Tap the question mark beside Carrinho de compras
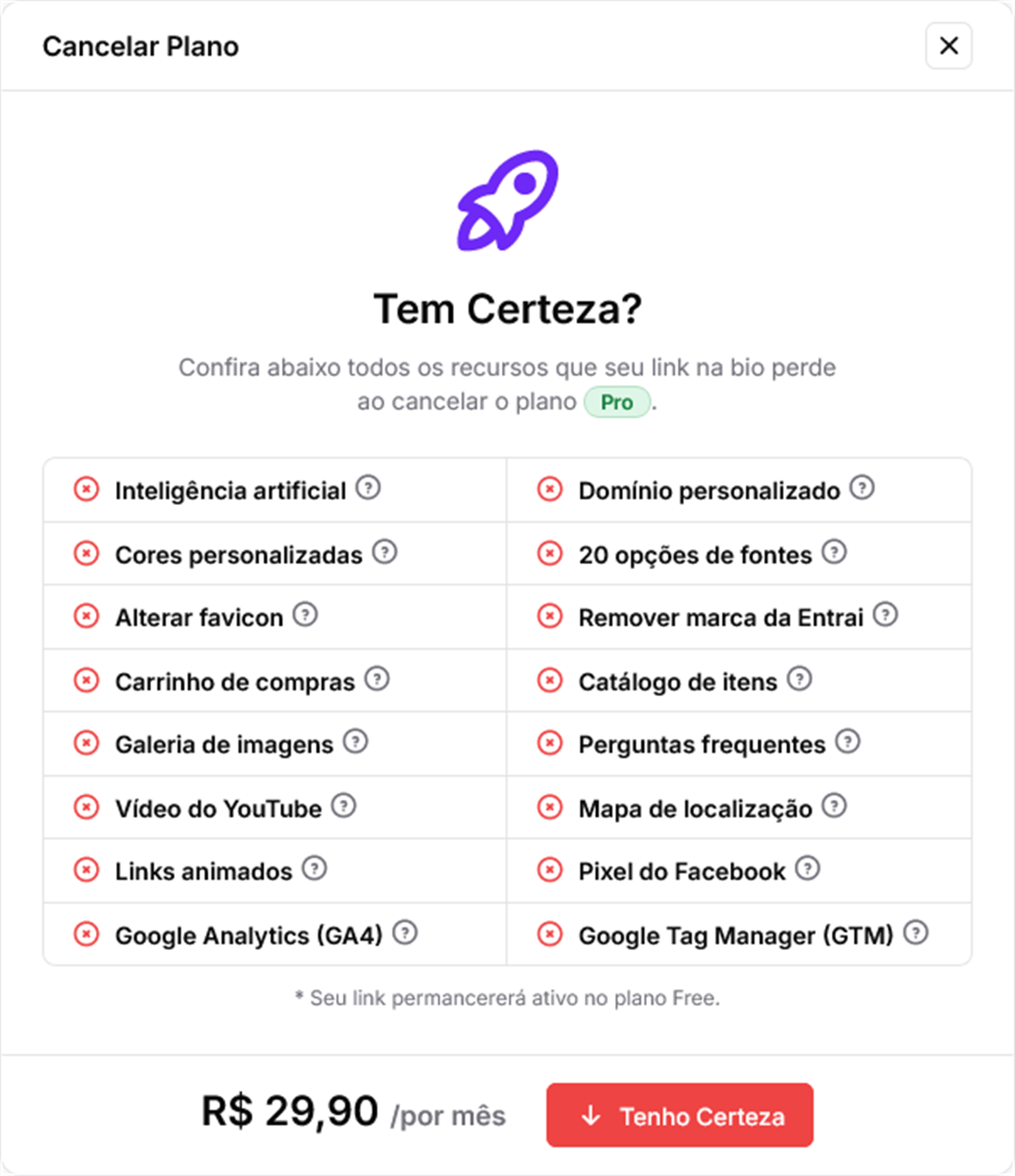The width and height of the screenshot is (1015, 1176). pos(376,679)
